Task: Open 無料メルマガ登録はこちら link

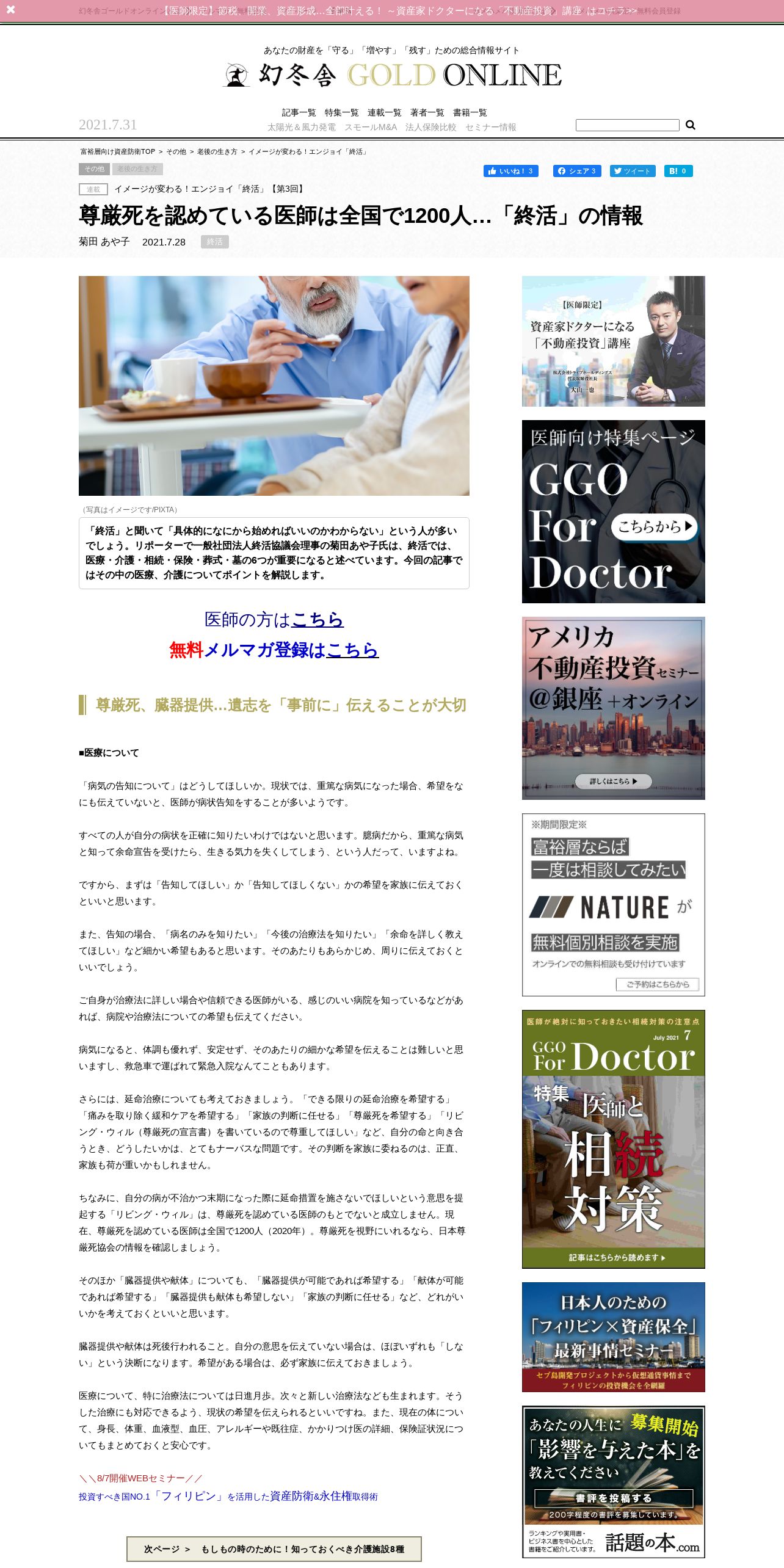Action: 274,650
